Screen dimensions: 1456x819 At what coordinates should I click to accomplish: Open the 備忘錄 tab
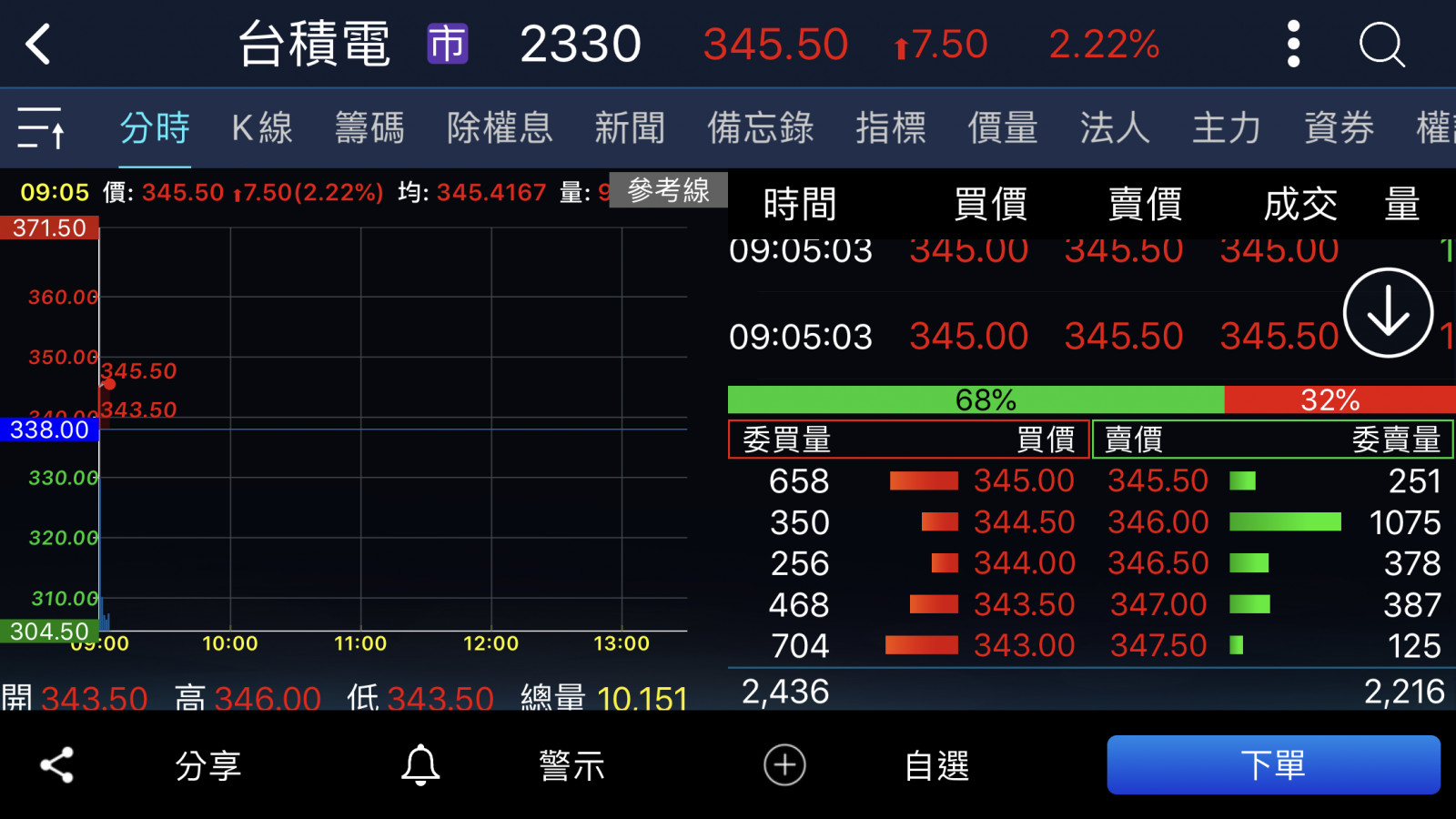tap(761, 127)
